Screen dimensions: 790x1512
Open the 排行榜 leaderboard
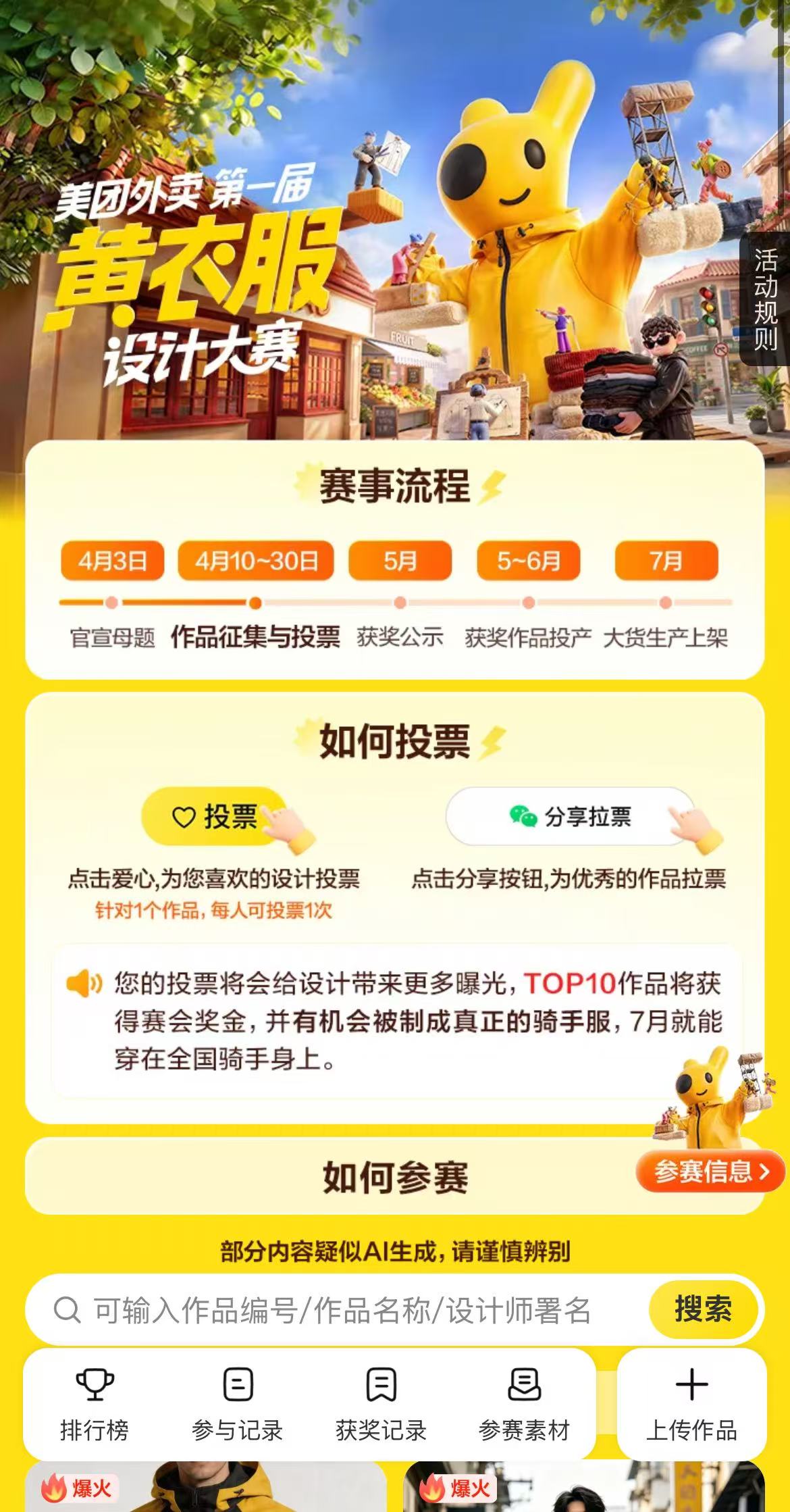[95, 1404]
